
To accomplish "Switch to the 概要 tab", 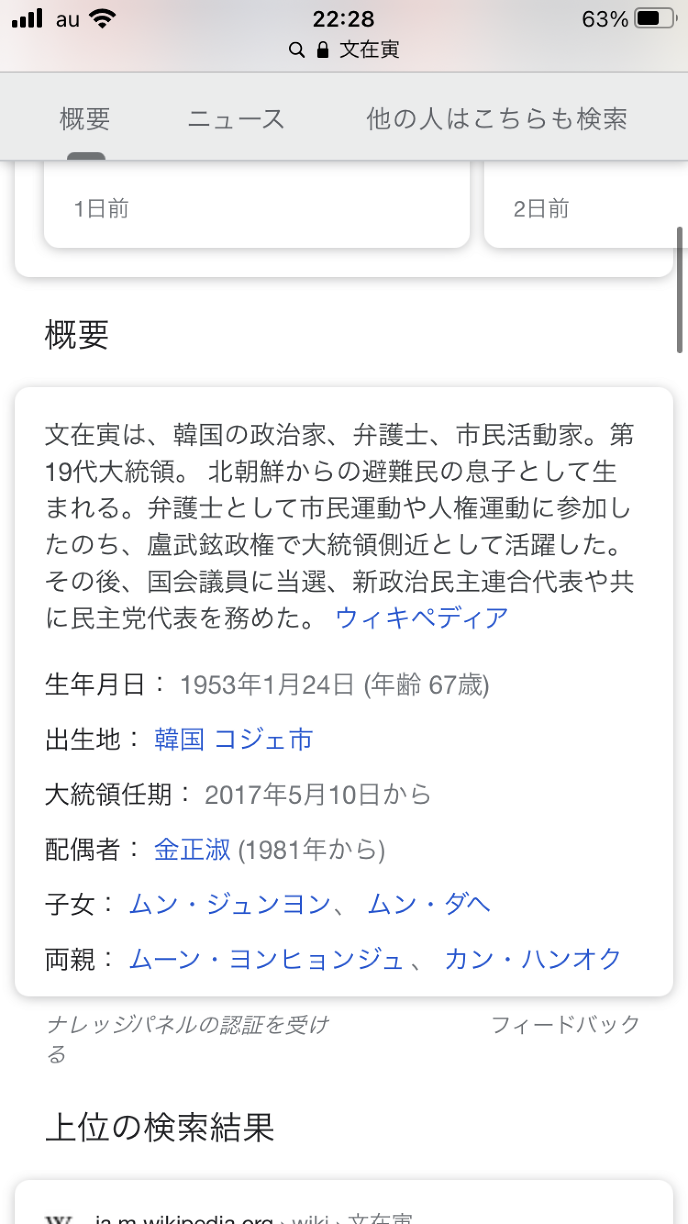I will pos(85,120).
